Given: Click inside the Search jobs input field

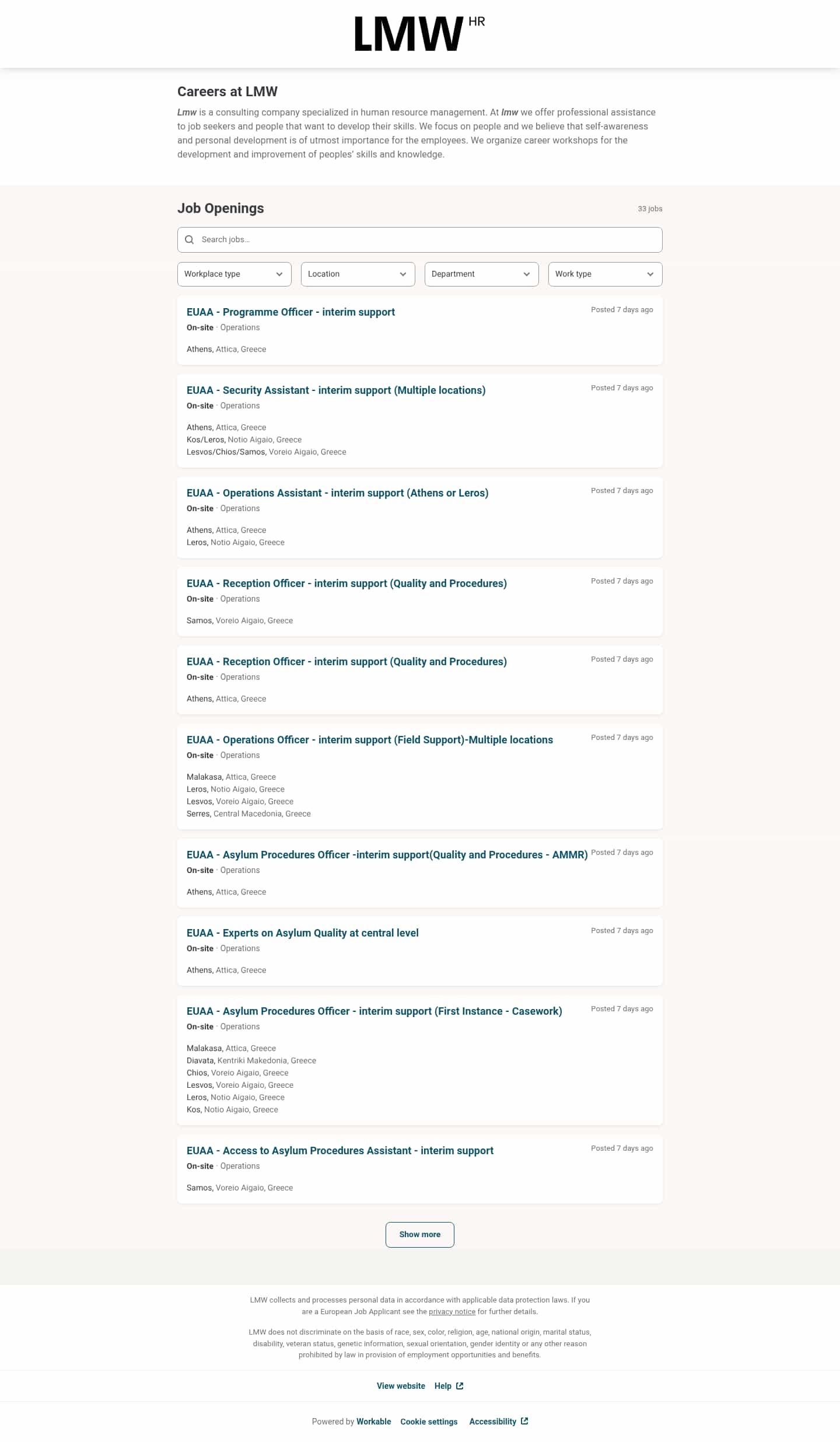Looking at the screenshot, I should (419, 240).
